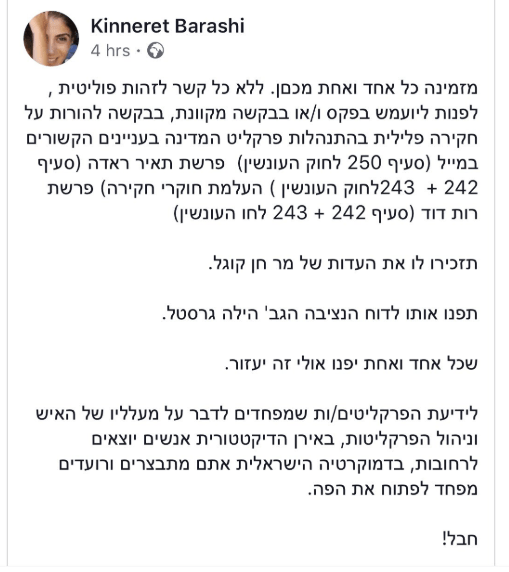This screenshot has height=572, width=509.
Task: Open the post's 4 hrs timestamp
Action: pos(110,51)
